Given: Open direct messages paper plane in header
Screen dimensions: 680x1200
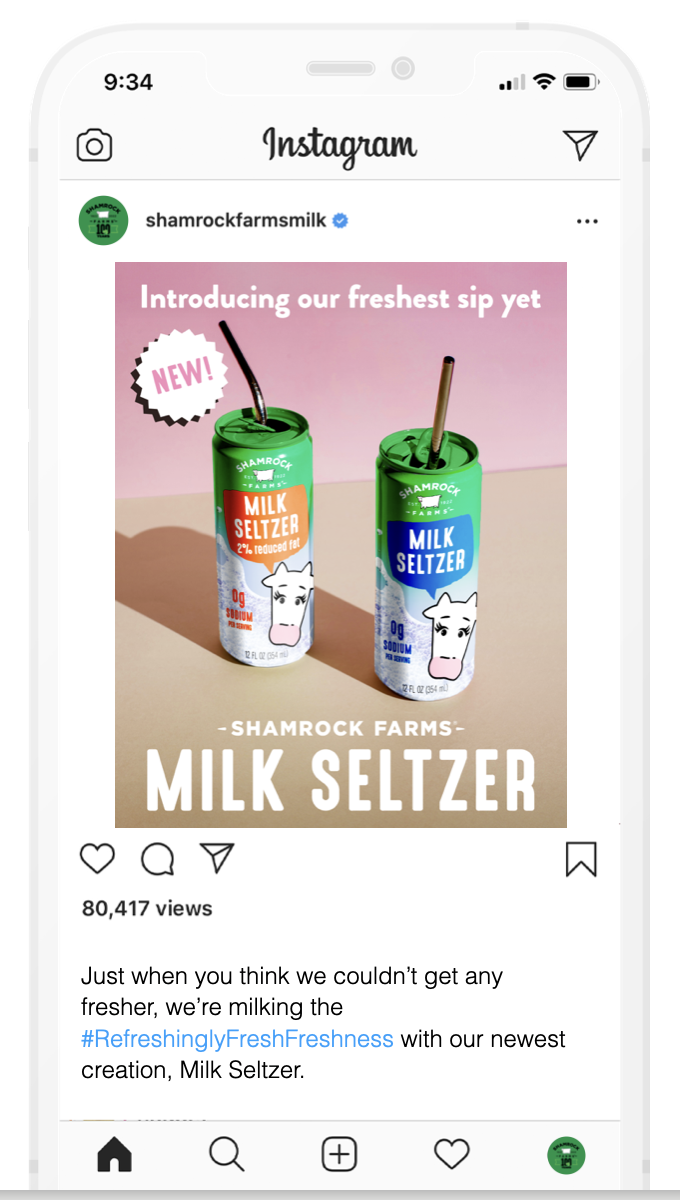Looking at the screenshot, I should [x=580, y=145].
